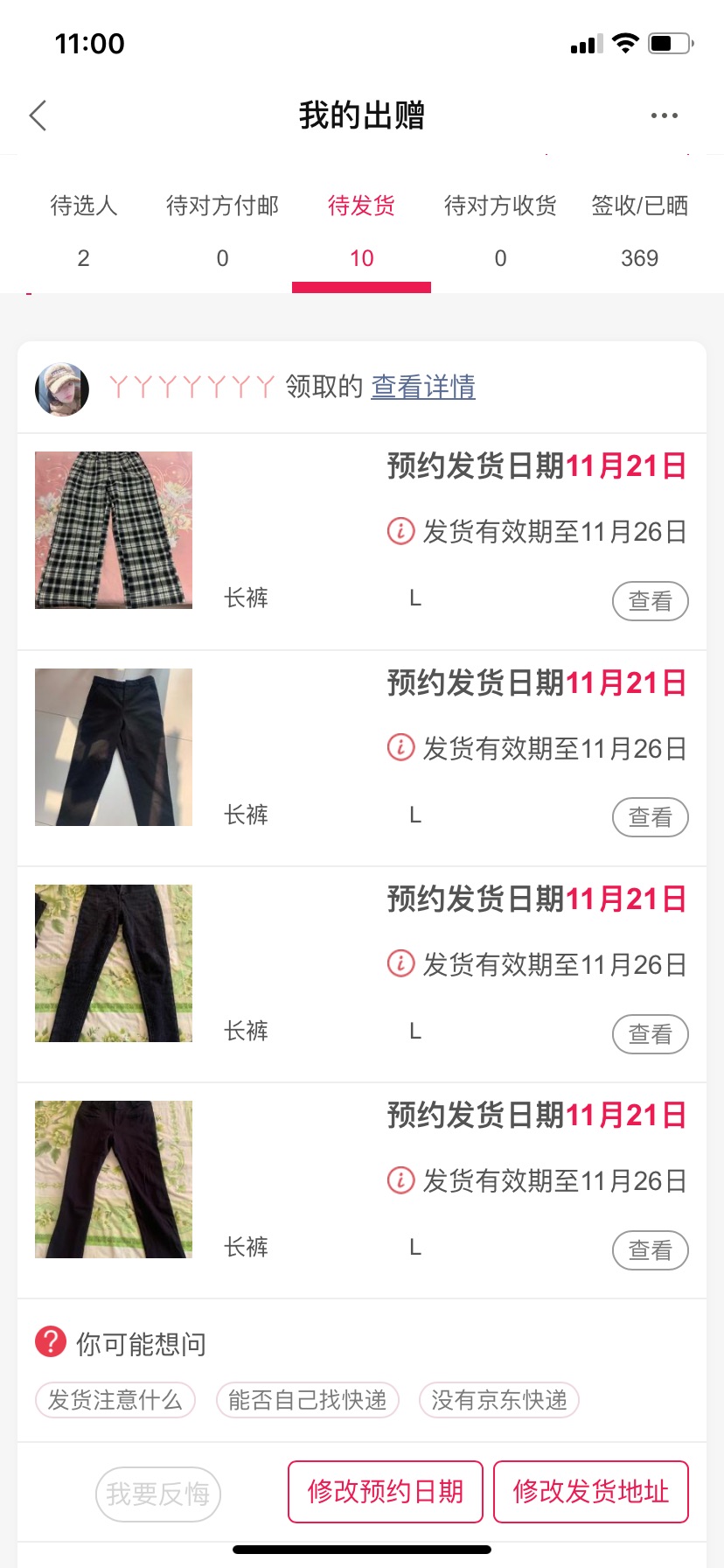
Task: Tap the 我要反悔 button
Action: coord(157,1494)
